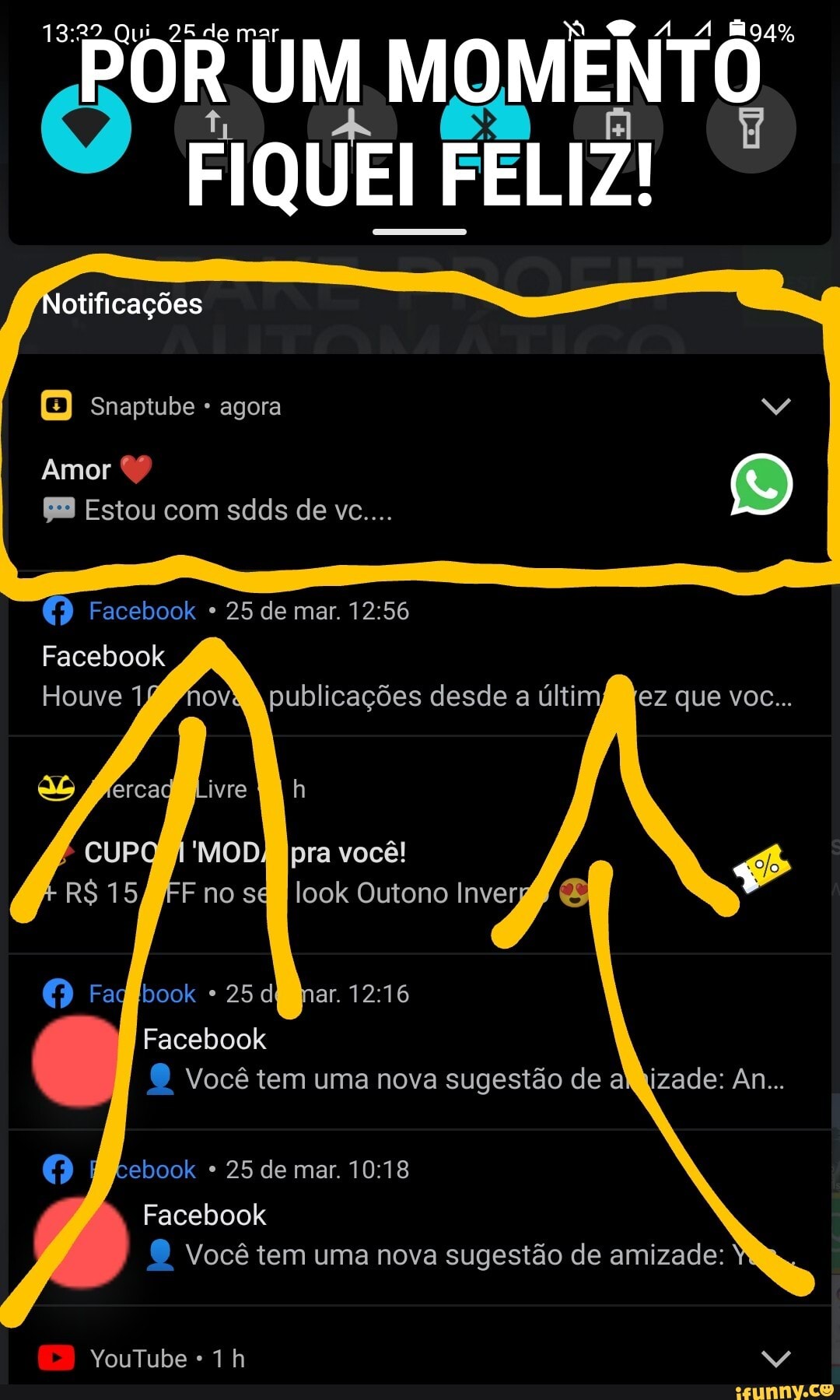Tap the YouTube notification icon

point(56,1359)
